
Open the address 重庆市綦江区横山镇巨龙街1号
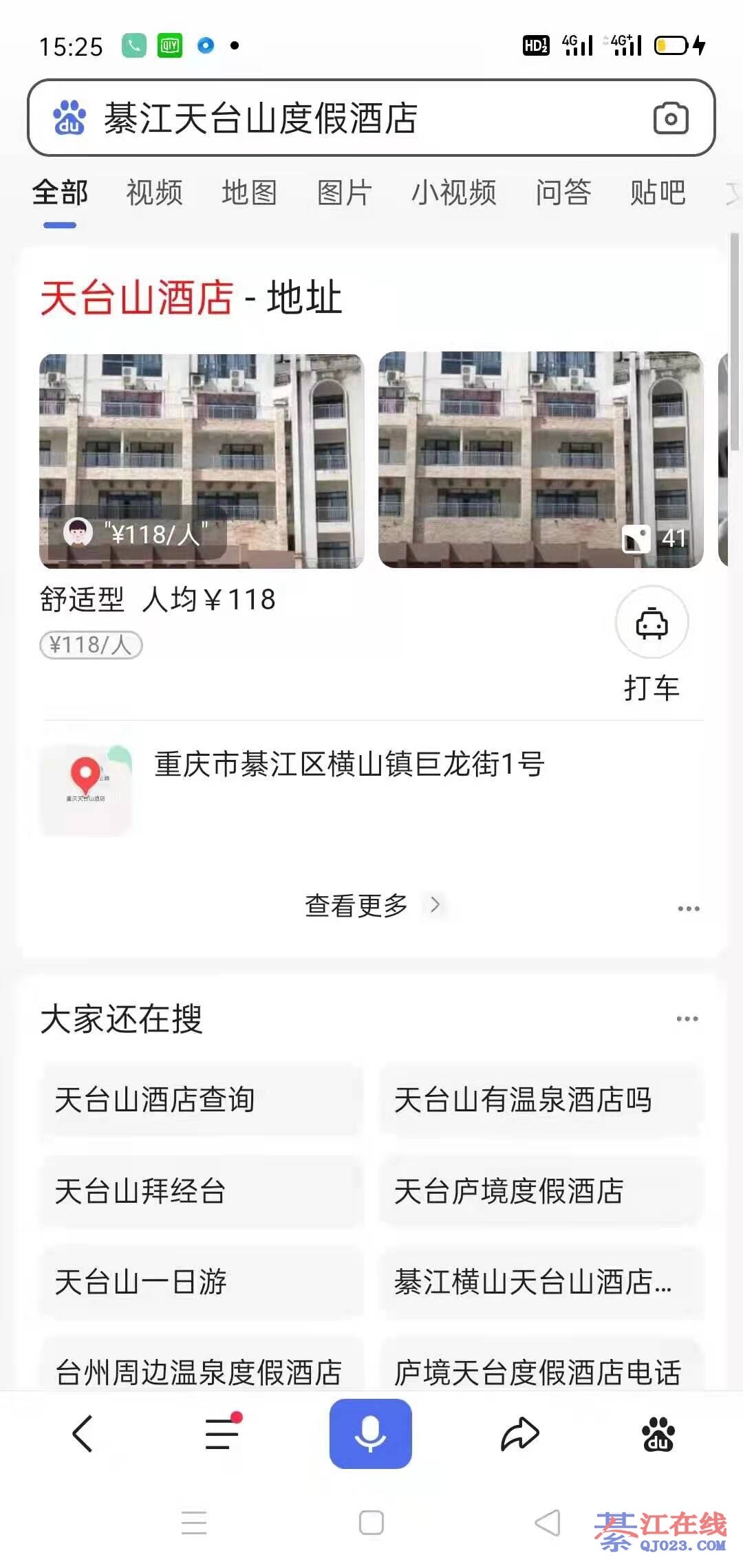(x=349, y=765)
